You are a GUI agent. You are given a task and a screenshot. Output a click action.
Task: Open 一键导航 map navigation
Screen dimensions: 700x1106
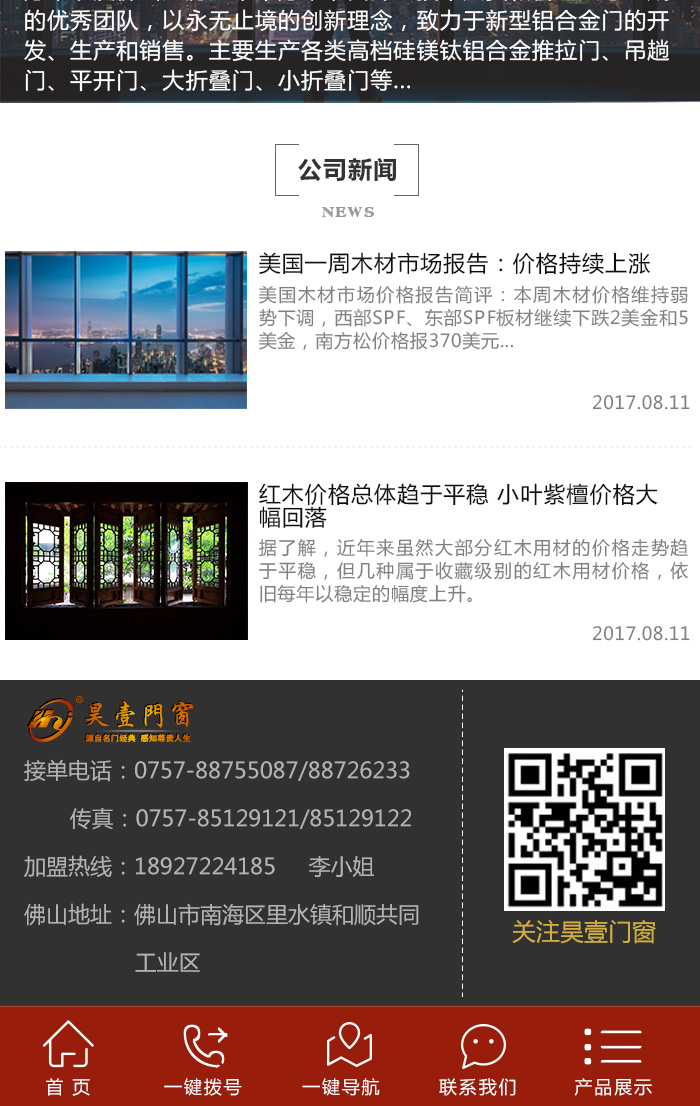pyautogui.click(x=341, y=1058)
